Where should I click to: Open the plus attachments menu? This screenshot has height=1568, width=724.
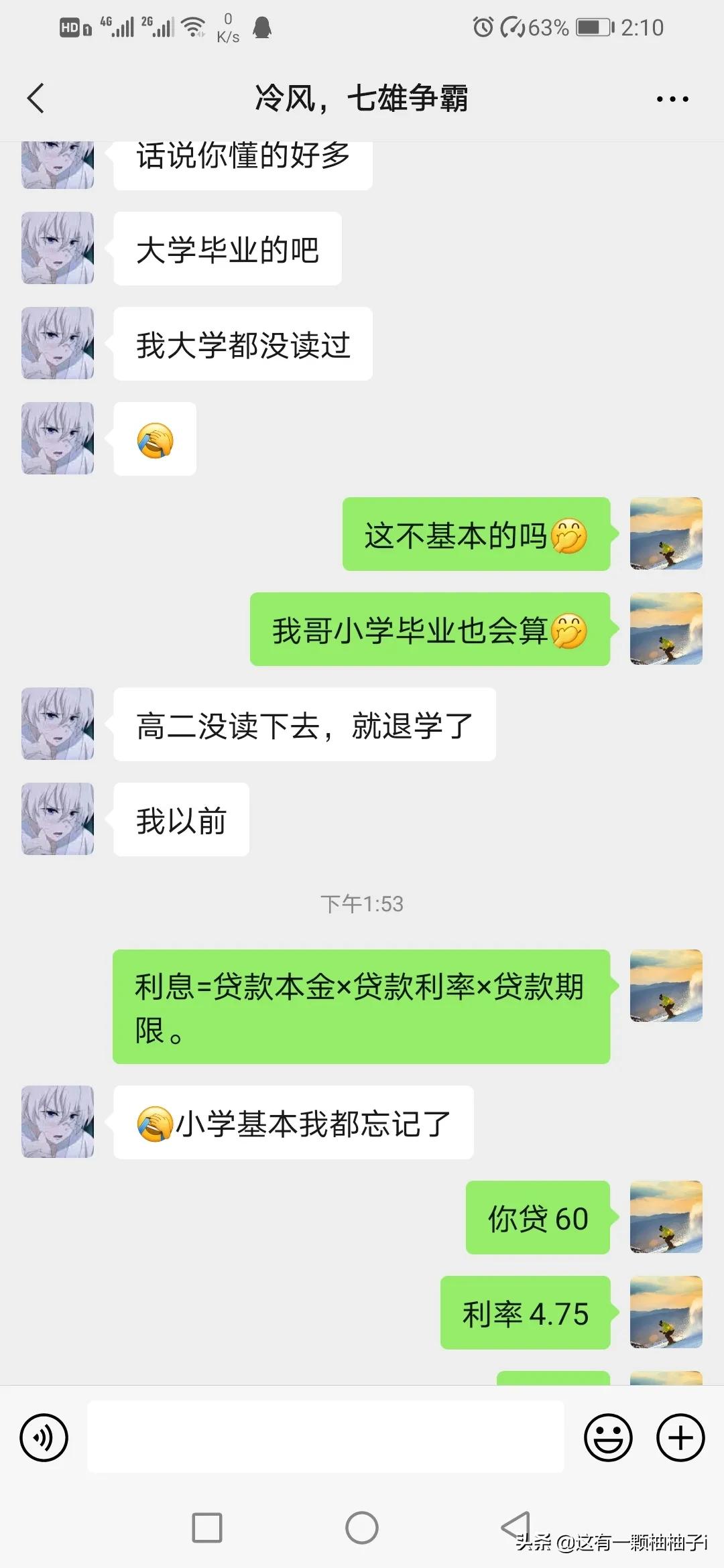(x=680, y=1437)
